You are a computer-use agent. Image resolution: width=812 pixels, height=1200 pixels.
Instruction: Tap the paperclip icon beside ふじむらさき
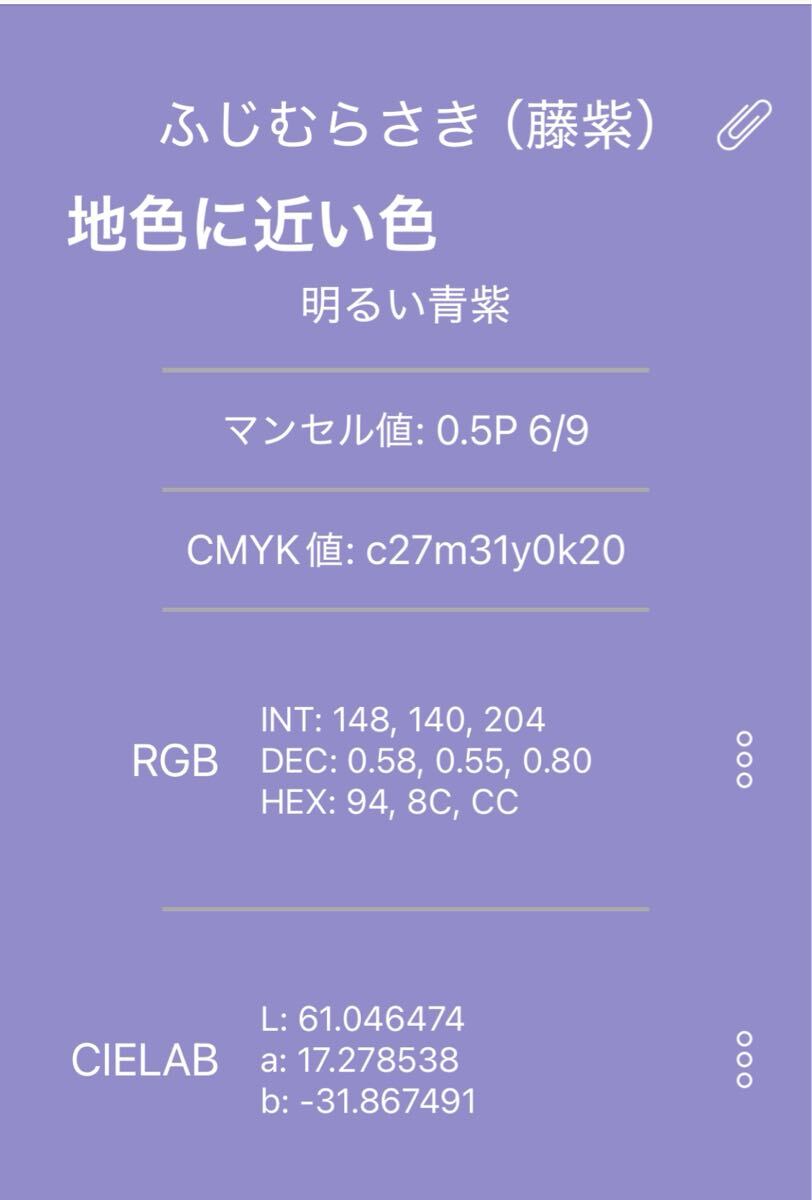pos(745,127)
